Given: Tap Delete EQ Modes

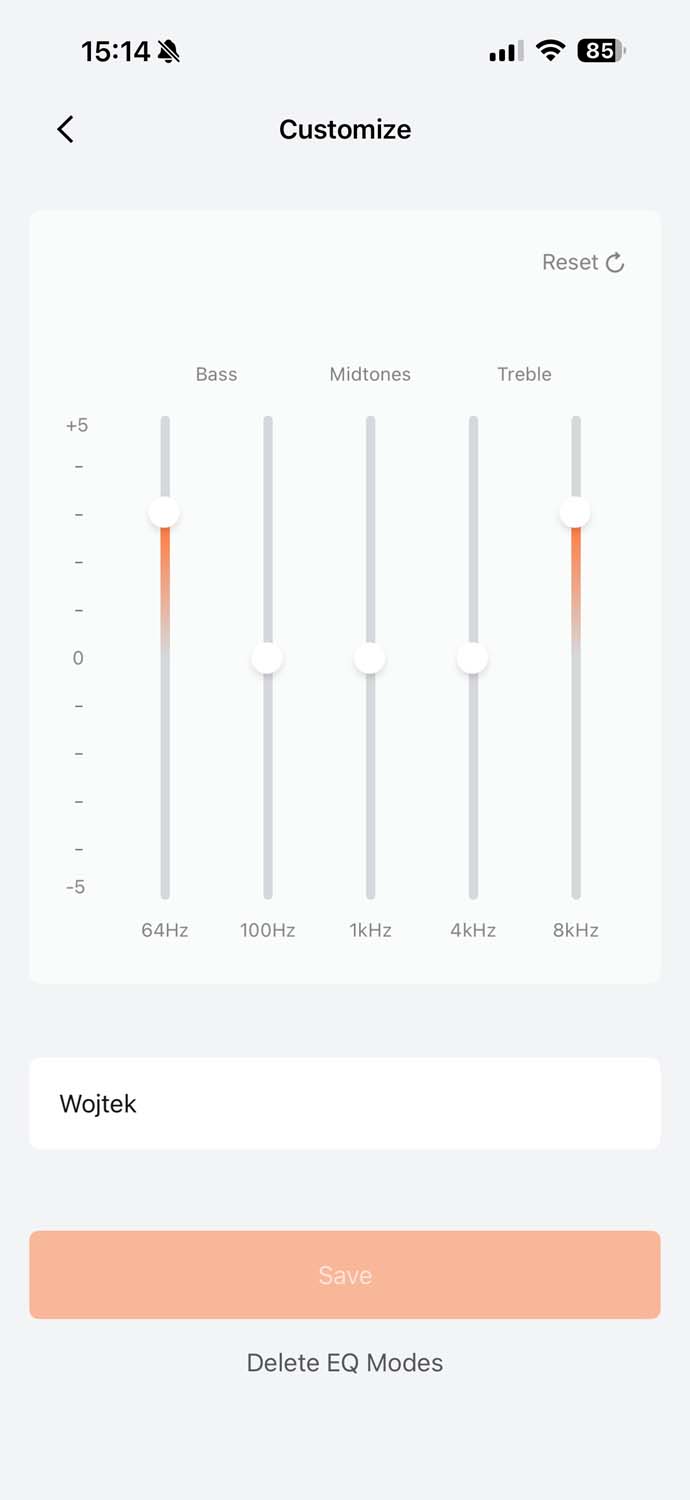Looking at the screenshot, I should click(345, 1362).
